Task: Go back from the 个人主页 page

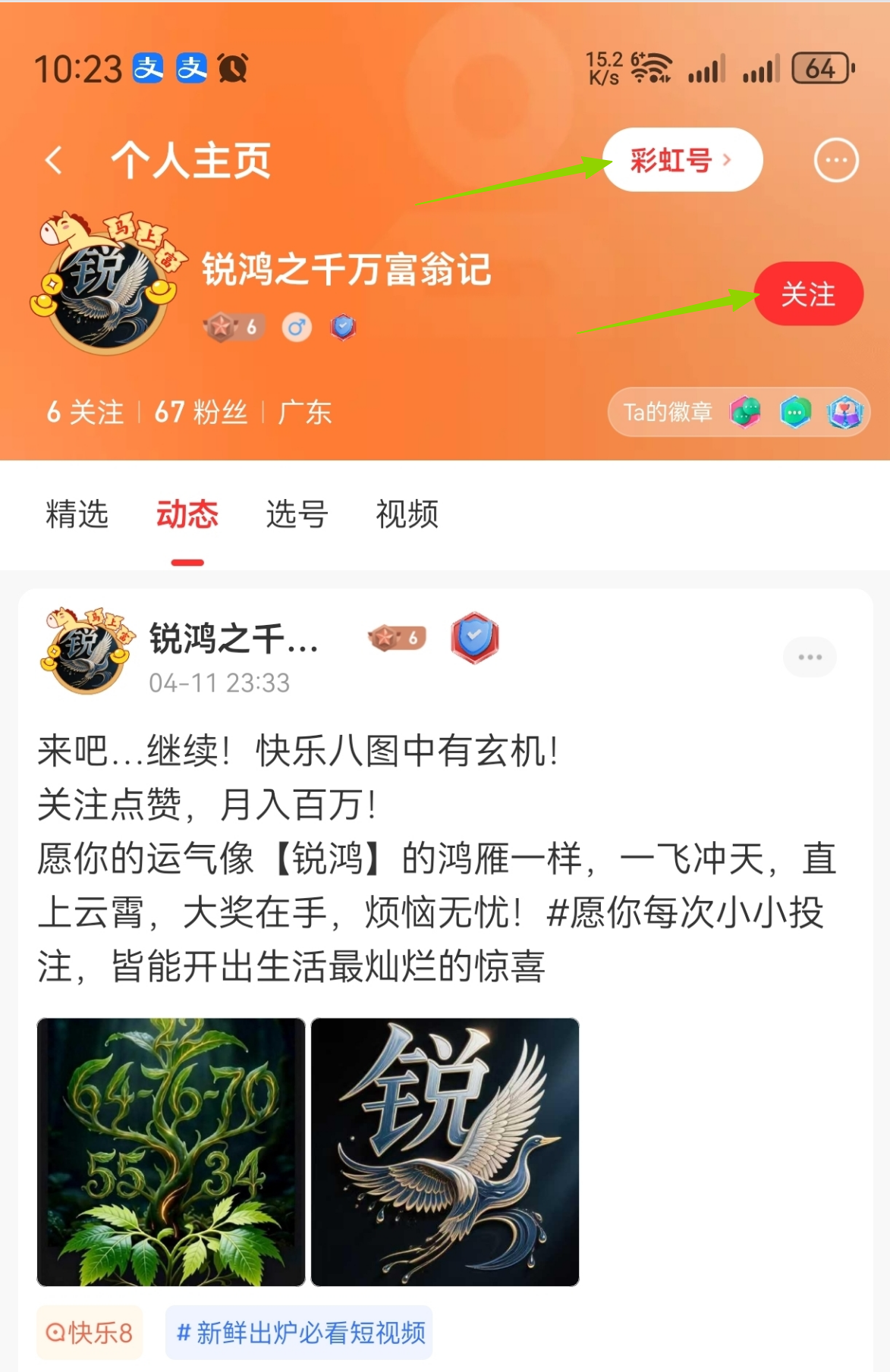Action: coord(54,161)
